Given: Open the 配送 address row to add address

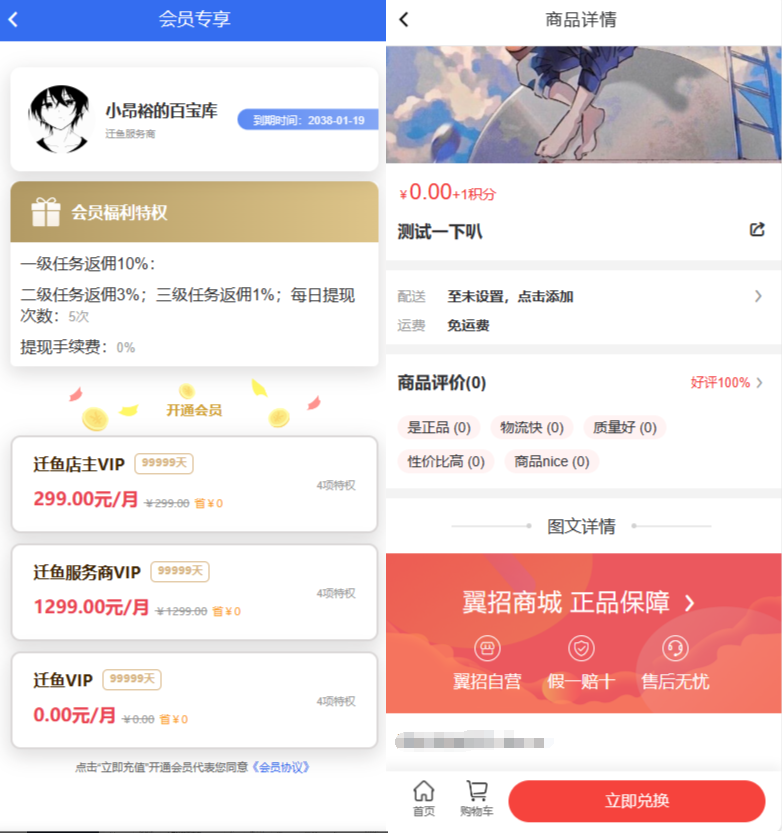Looking at the screenshot, I should point(580,296).
